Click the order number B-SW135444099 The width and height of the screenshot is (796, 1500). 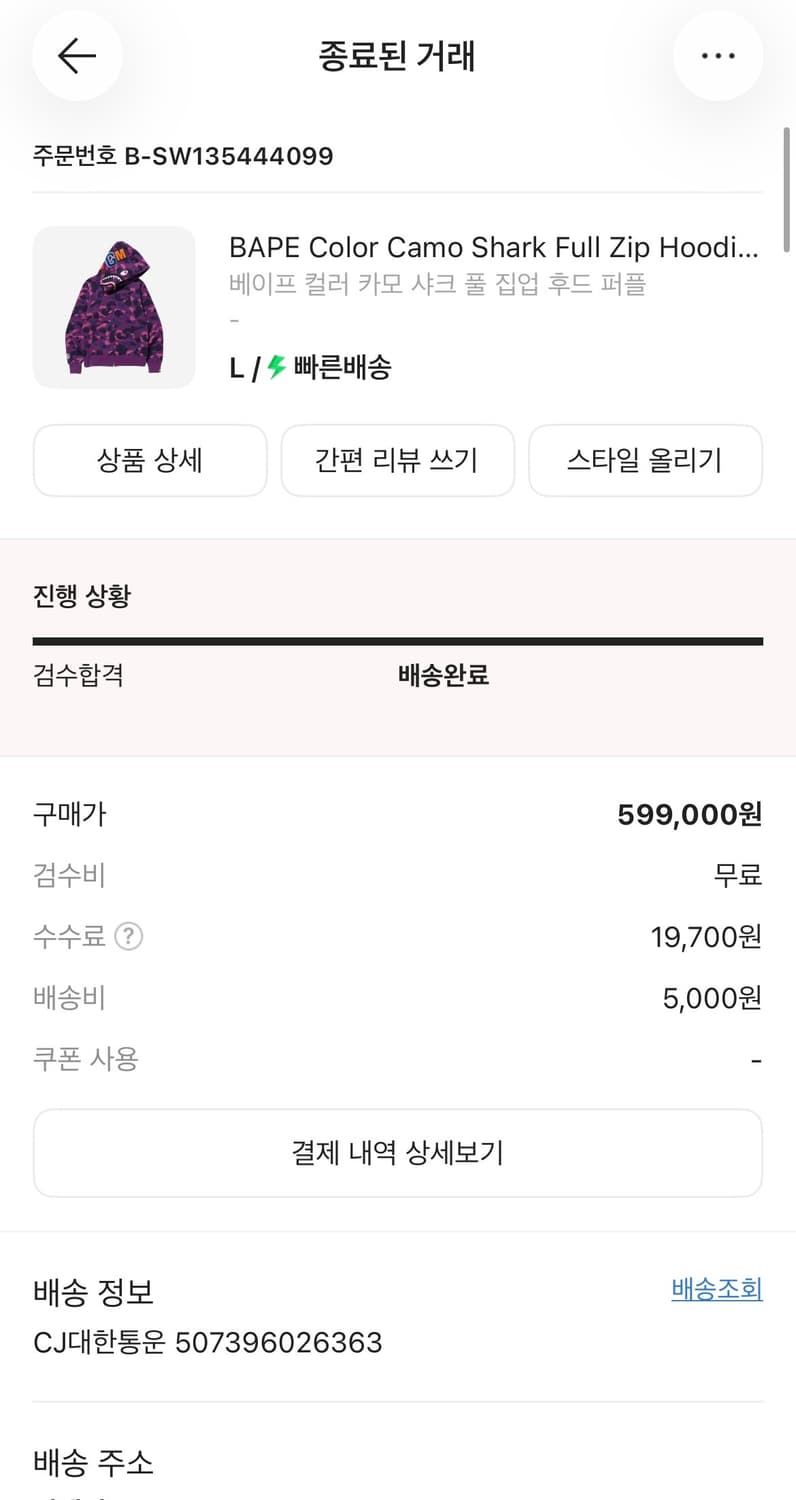pos(181,156)
